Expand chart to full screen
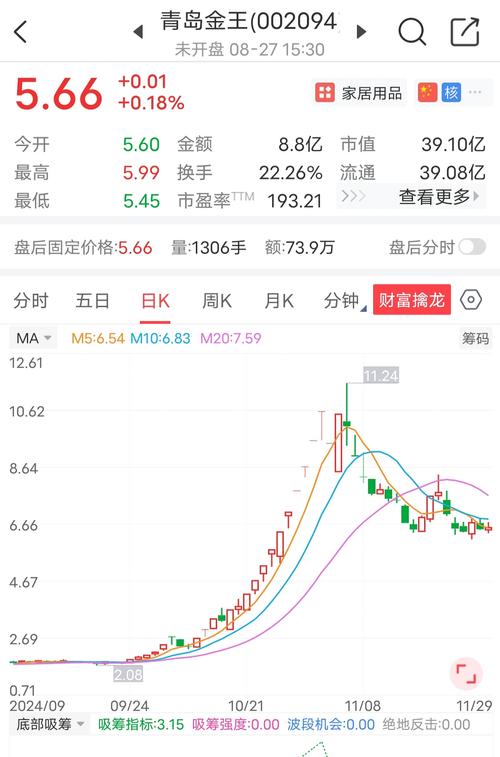 466,673
